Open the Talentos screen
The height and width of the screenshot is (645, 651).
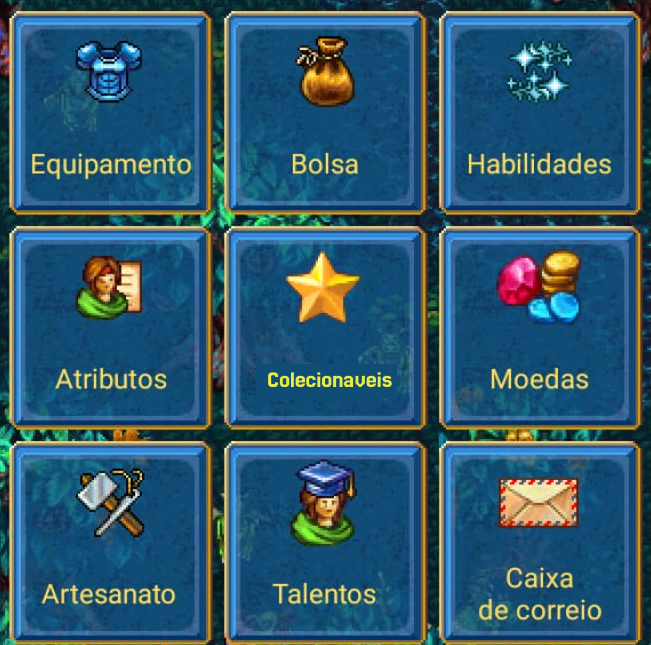point(325,543)
